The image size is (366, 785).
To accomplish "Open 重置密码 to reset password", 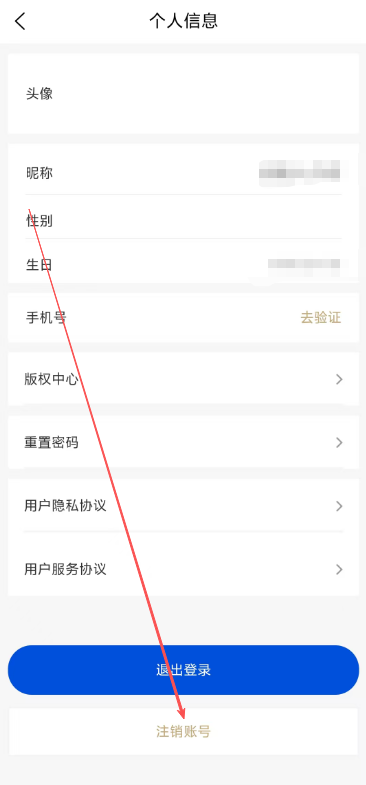I will pyautogui.click(x=183, y=442).
